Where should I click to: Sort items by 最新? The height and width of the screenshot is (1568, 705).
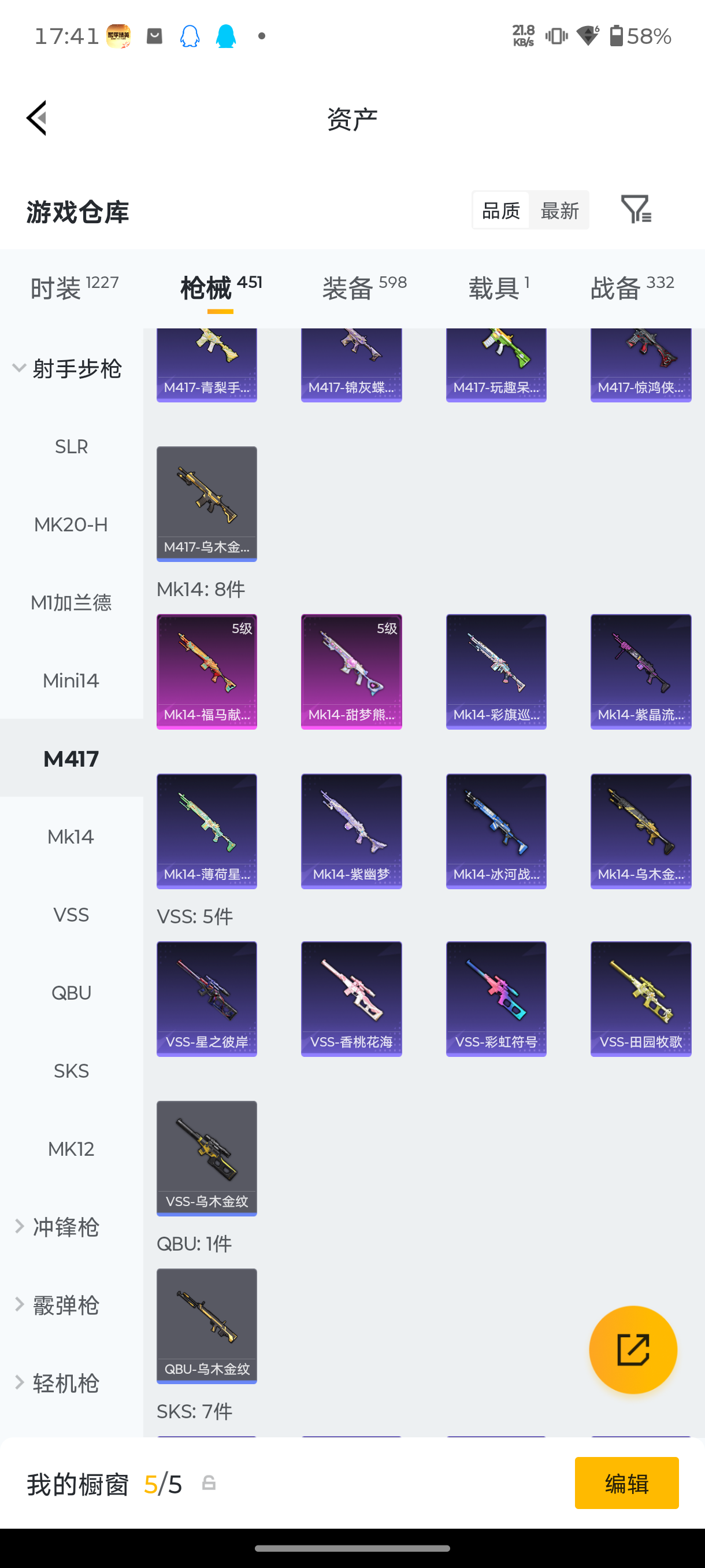[559, 210]
